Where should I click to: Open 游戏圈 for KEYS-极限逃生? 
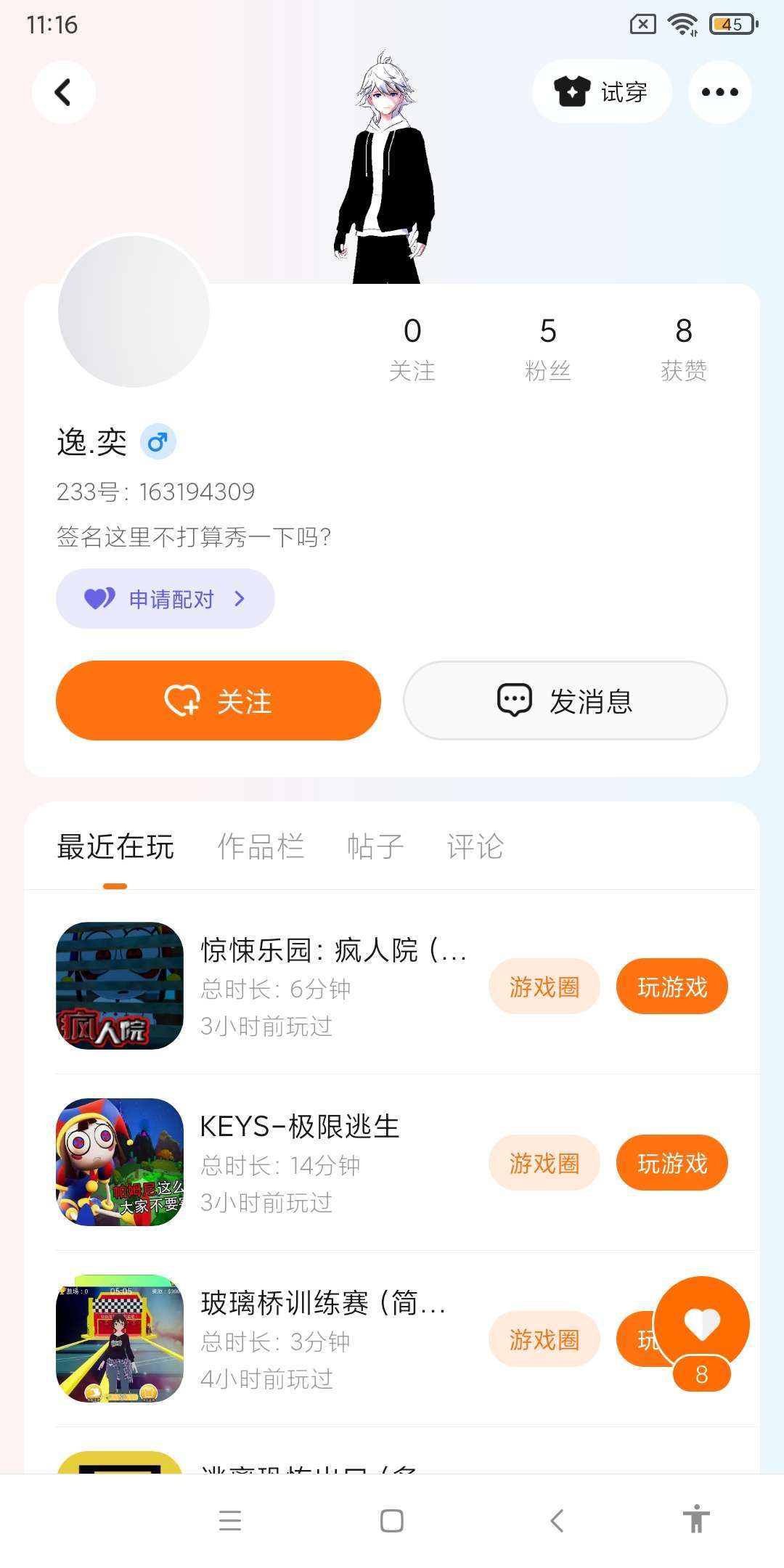pos(544,1163)
